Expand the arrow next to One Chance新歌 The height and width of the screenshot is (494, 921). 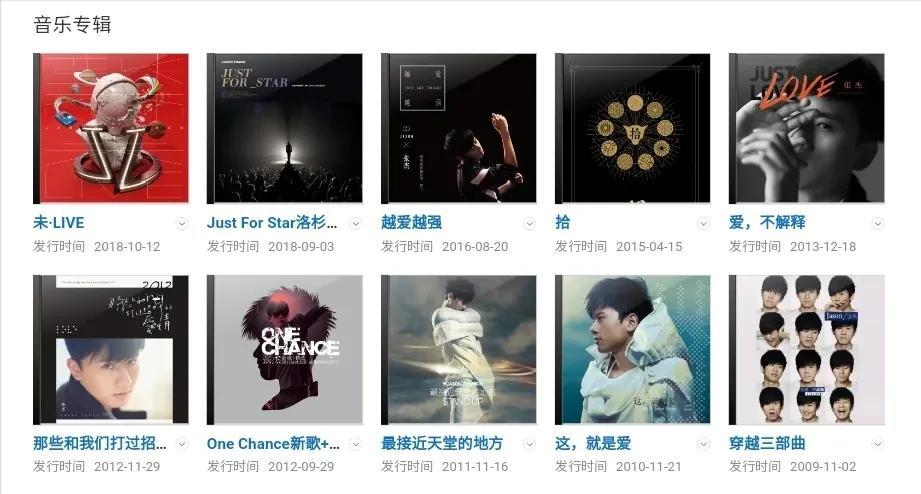point(355,444)
